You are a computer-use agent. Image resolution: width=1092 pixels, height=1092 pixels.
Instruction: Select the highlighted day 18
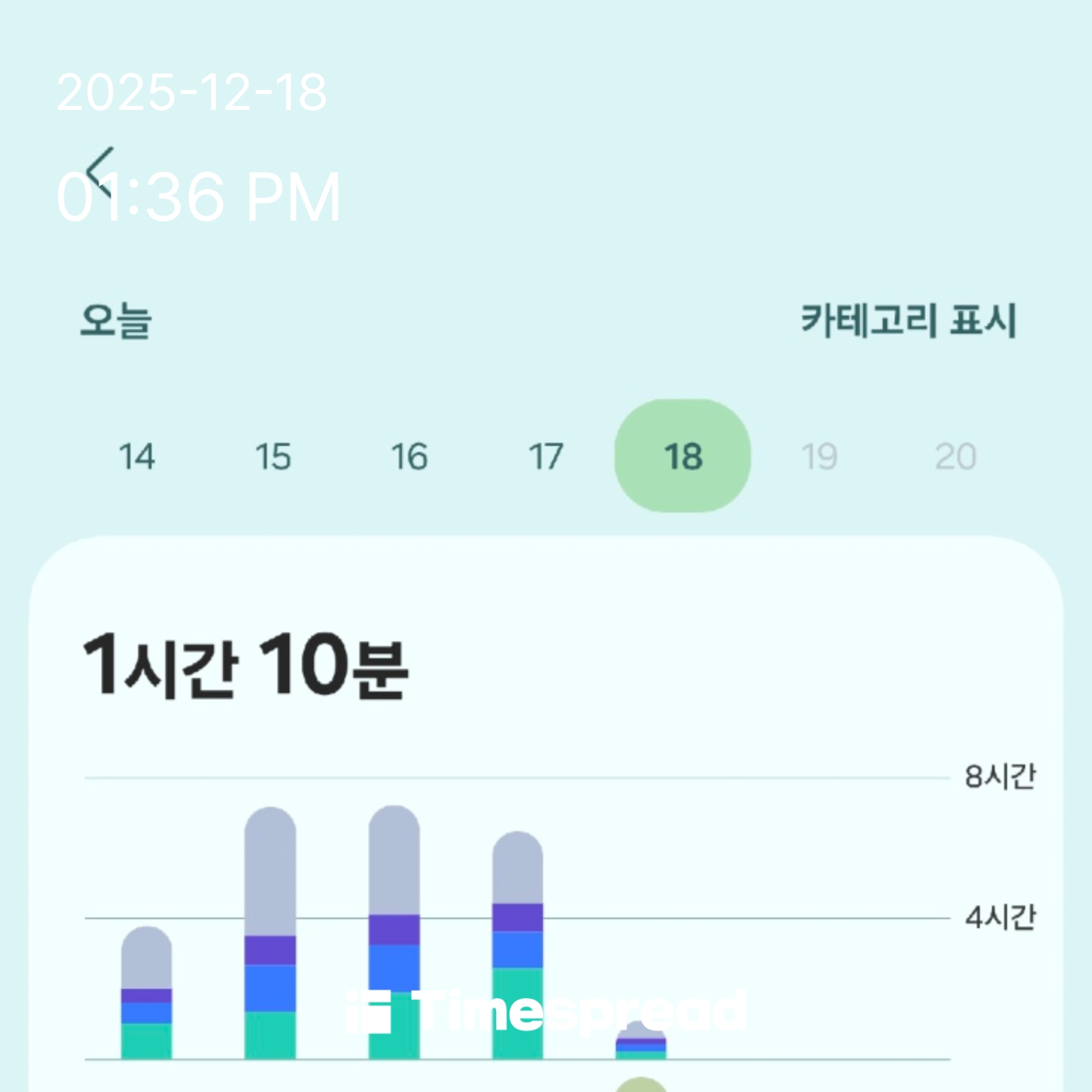682,457
